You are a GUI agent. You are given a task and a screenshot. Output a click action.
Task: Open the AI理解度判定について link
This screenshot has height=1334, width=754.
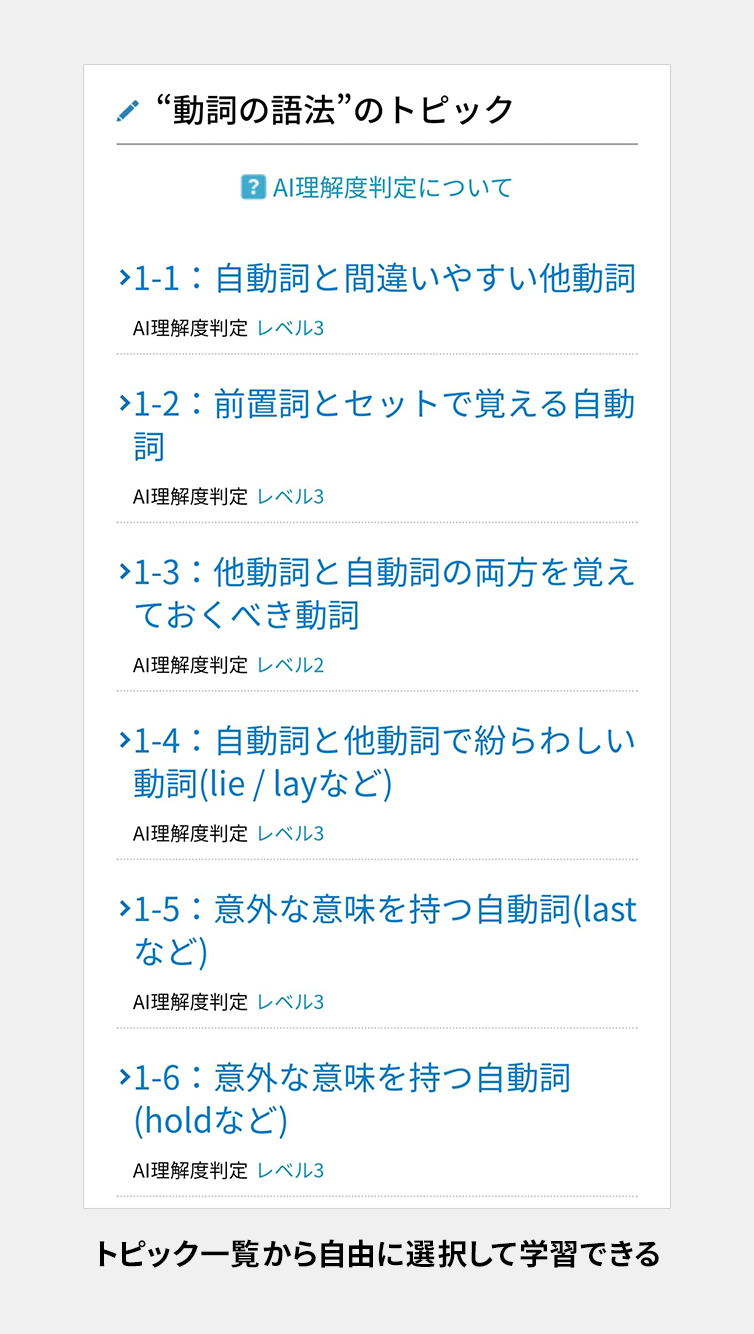click(x=394, y=186)
